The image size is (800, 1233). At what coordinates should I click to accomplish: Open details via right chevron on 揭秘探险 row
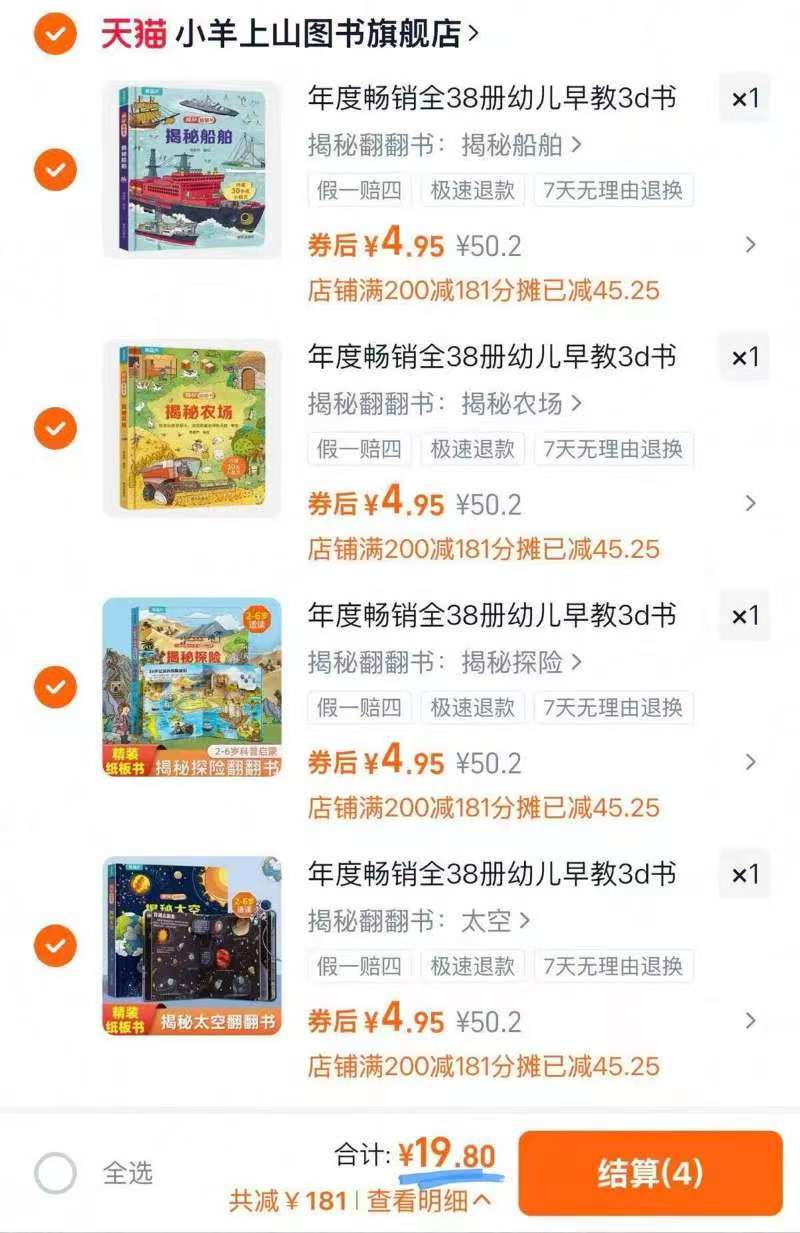(x=749, y=762)
